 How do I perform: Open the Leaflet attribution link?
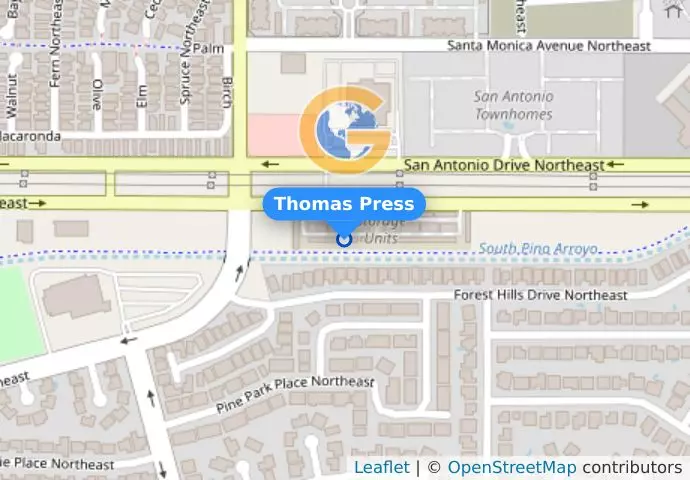click(x=381, y=468)
